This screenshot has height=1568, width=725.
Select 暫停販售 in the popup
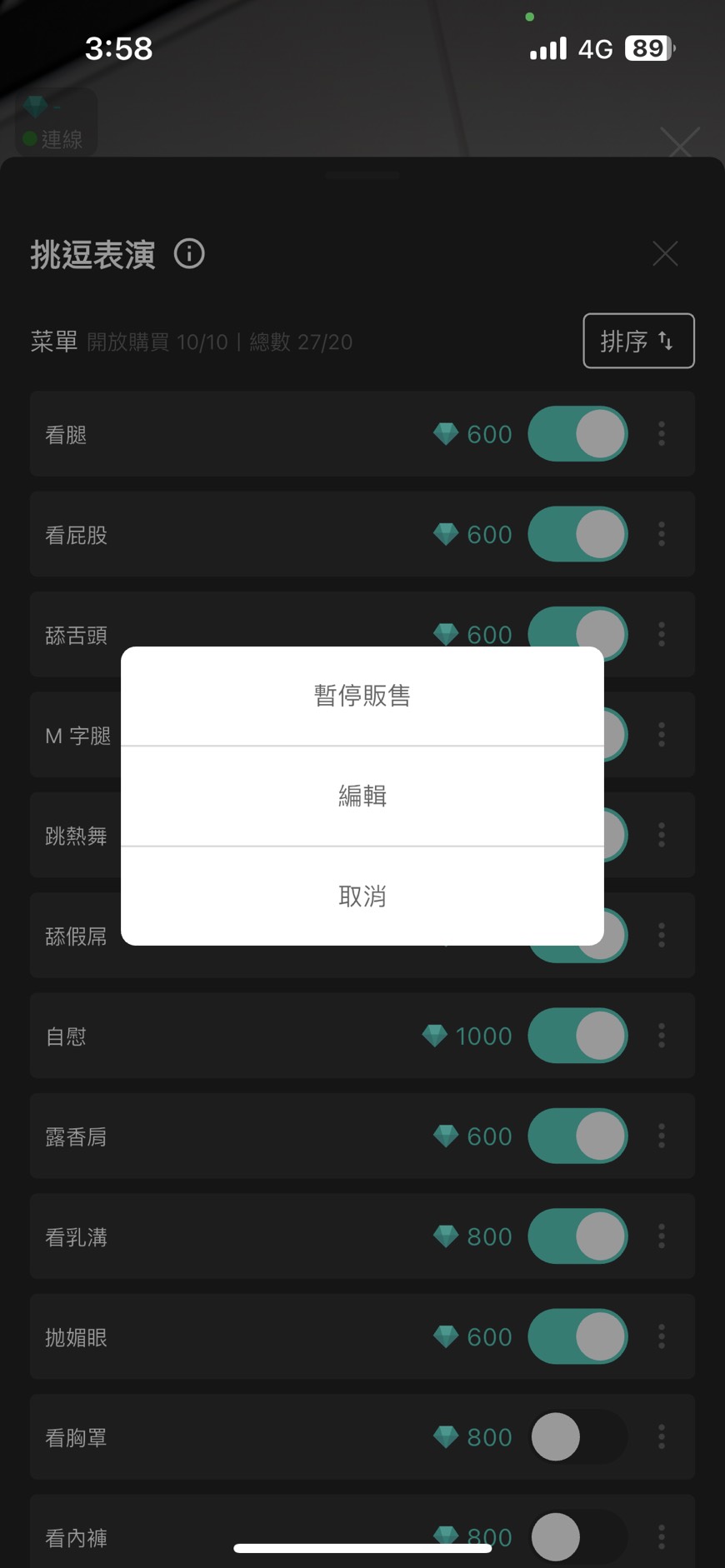(362, 696)
